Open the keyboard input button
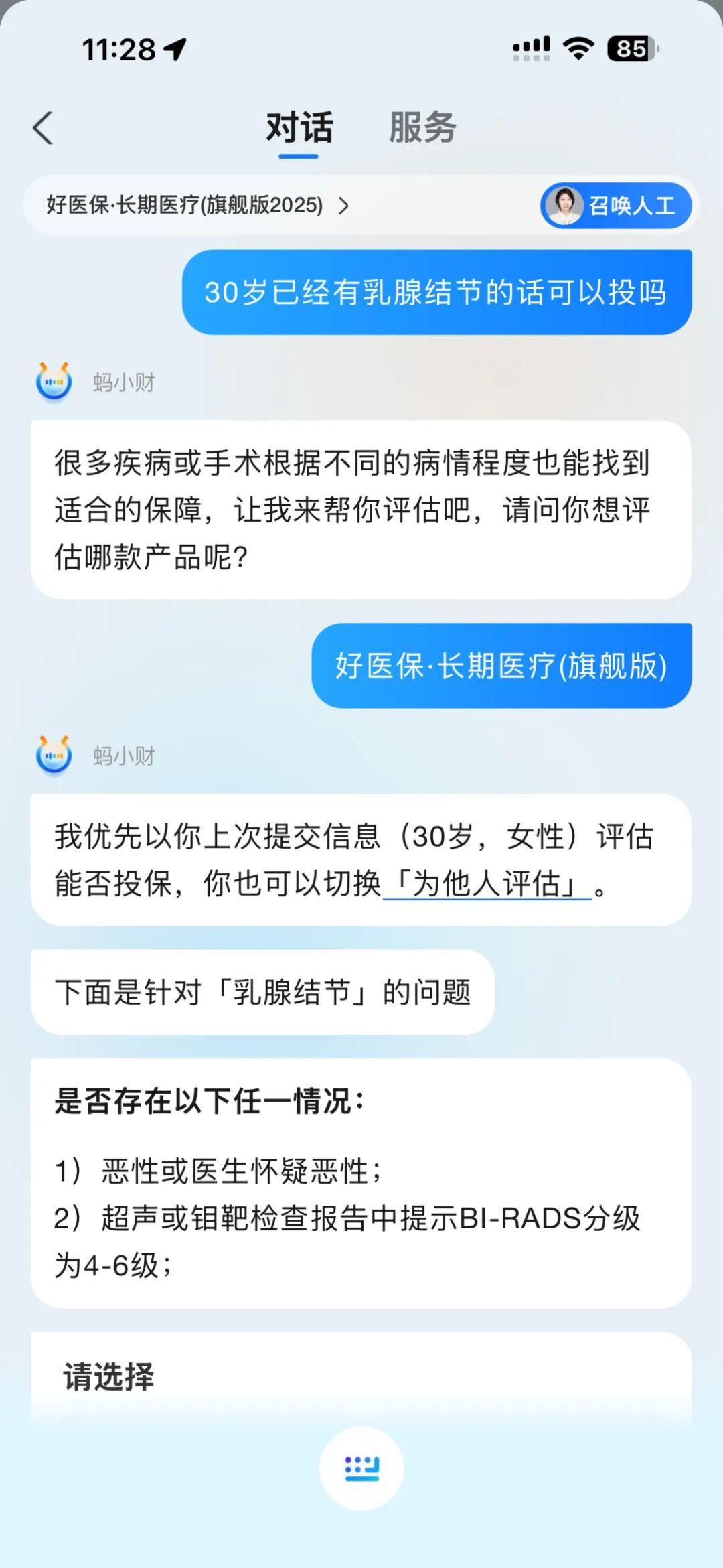 (x=361, y=1468)
